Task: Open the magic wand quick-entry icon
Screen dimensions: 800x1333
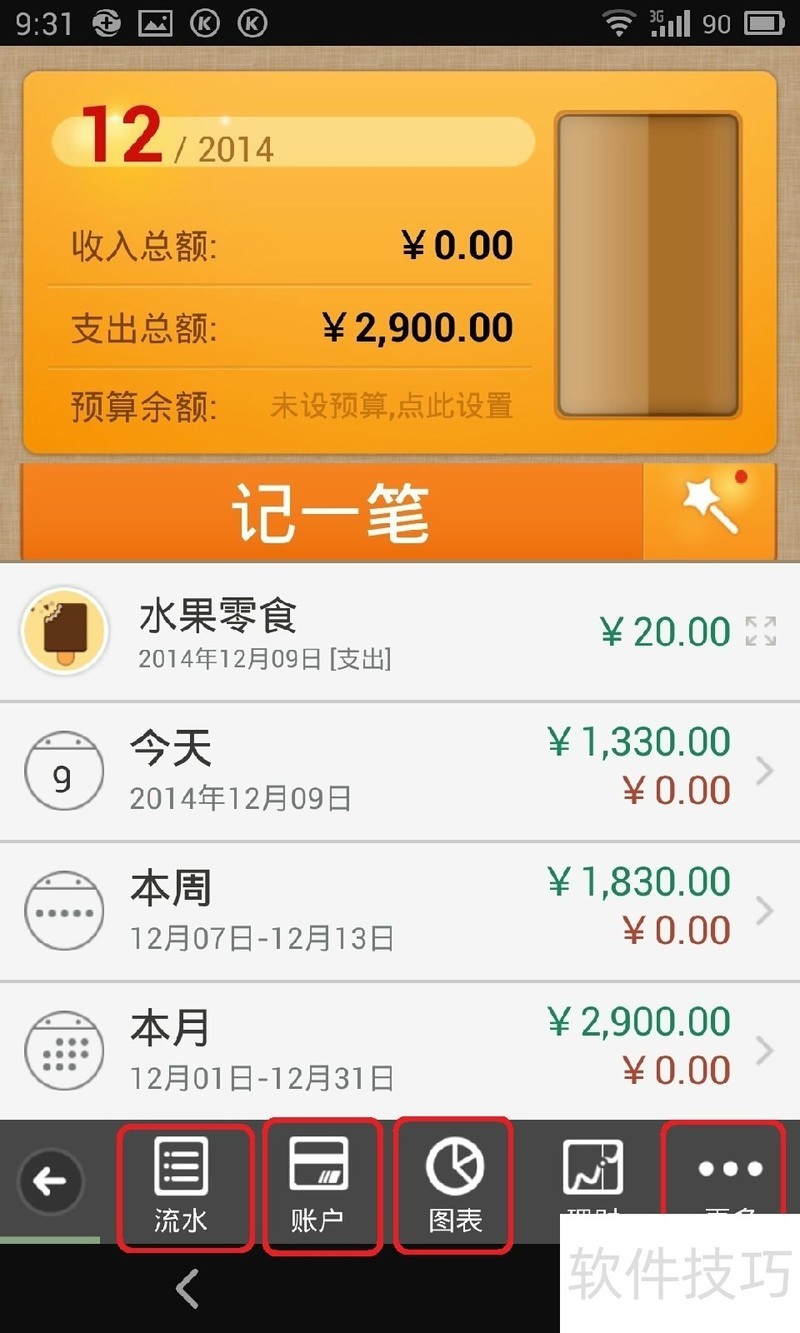Action: 710,509
